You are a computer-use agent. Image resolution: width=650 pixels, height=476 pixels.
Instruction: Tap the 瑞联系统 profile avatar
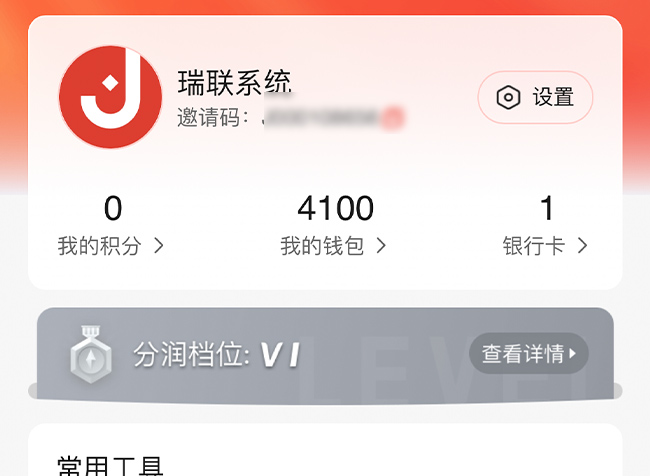pos(110,97)
